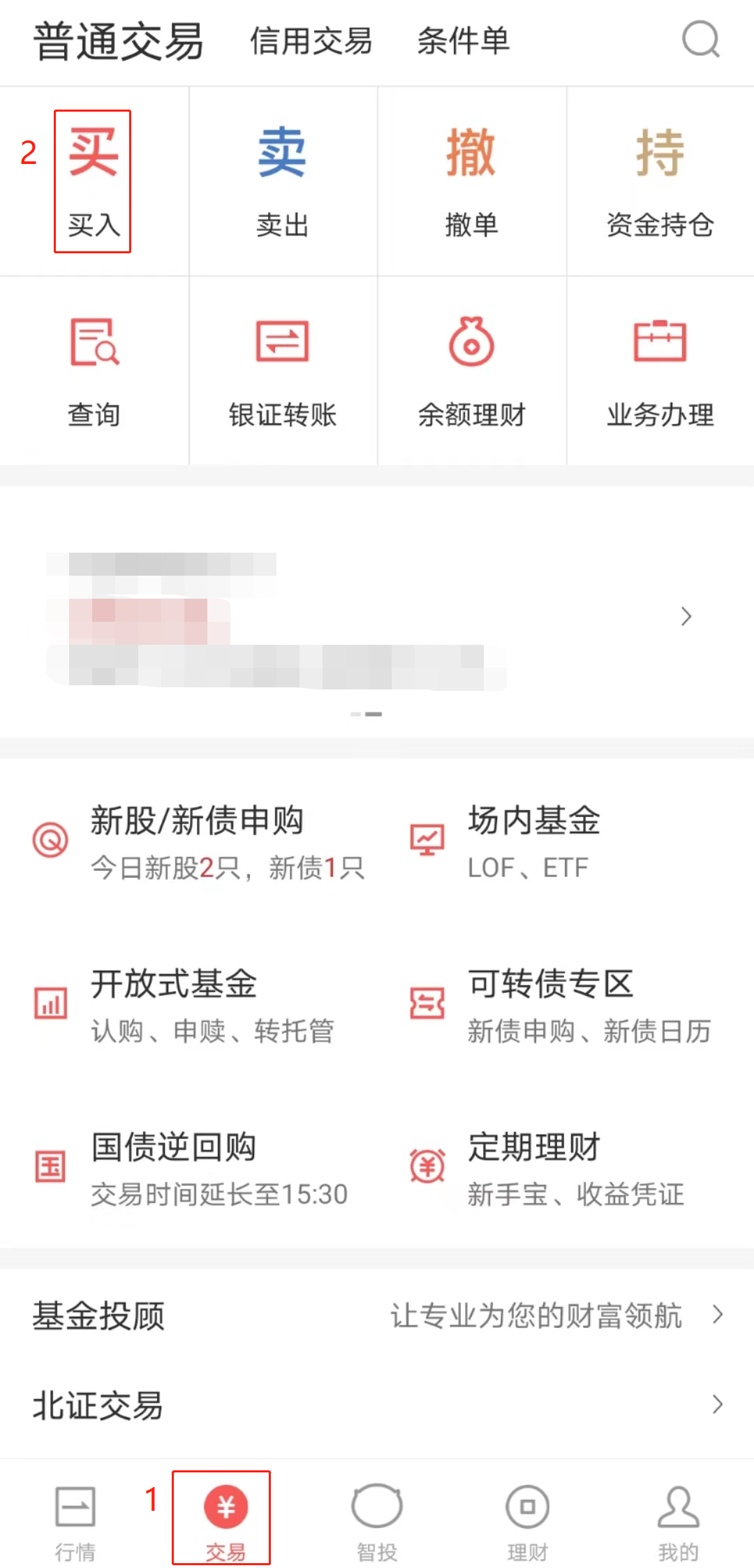Select the 买入 (Buy) icon

coord(94,178)
